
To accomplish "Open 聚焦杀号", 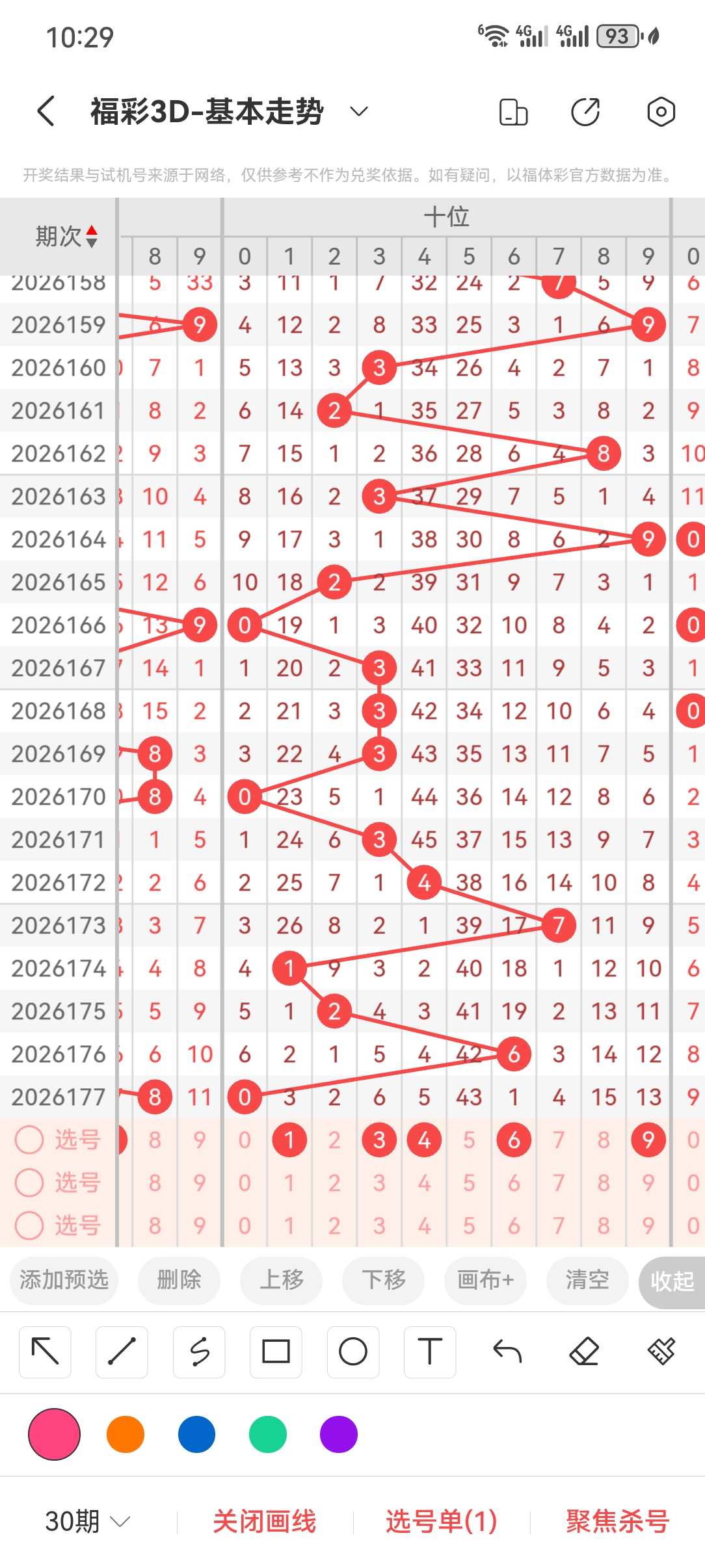I will coord(618,1521).
